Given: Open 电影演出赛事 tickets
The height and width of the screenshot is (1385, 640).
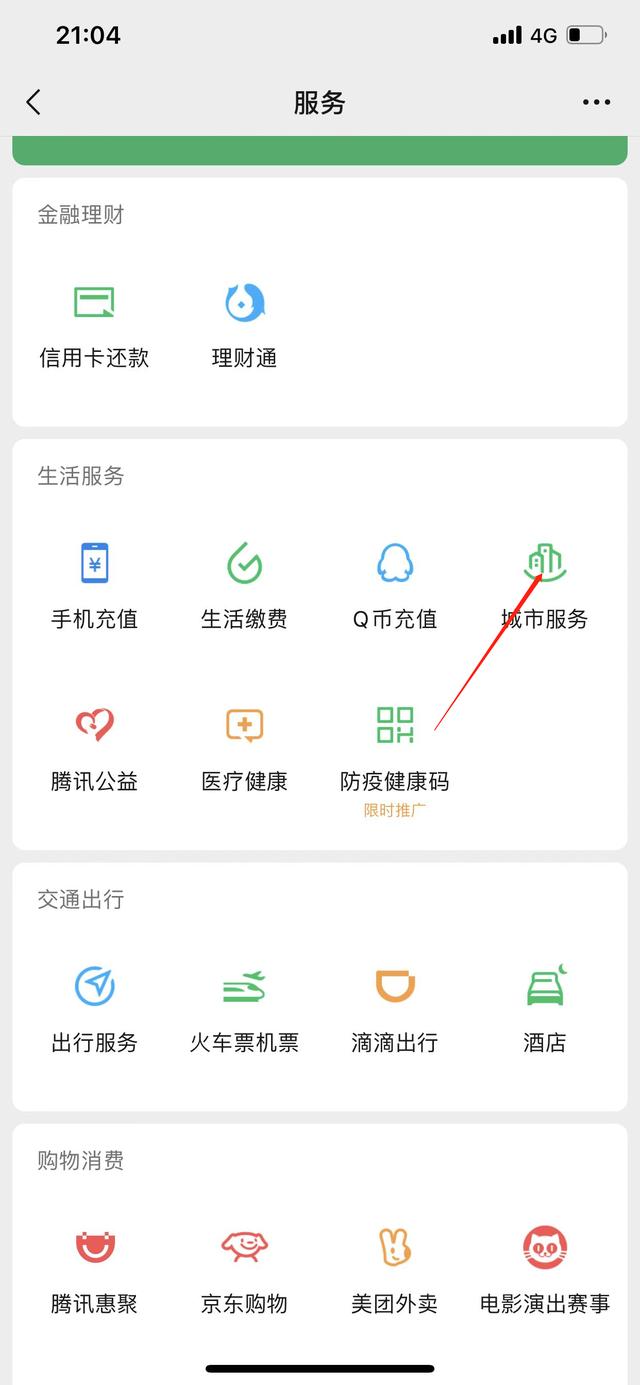Looking at the screenshot, I should [x=545, y=1271].
